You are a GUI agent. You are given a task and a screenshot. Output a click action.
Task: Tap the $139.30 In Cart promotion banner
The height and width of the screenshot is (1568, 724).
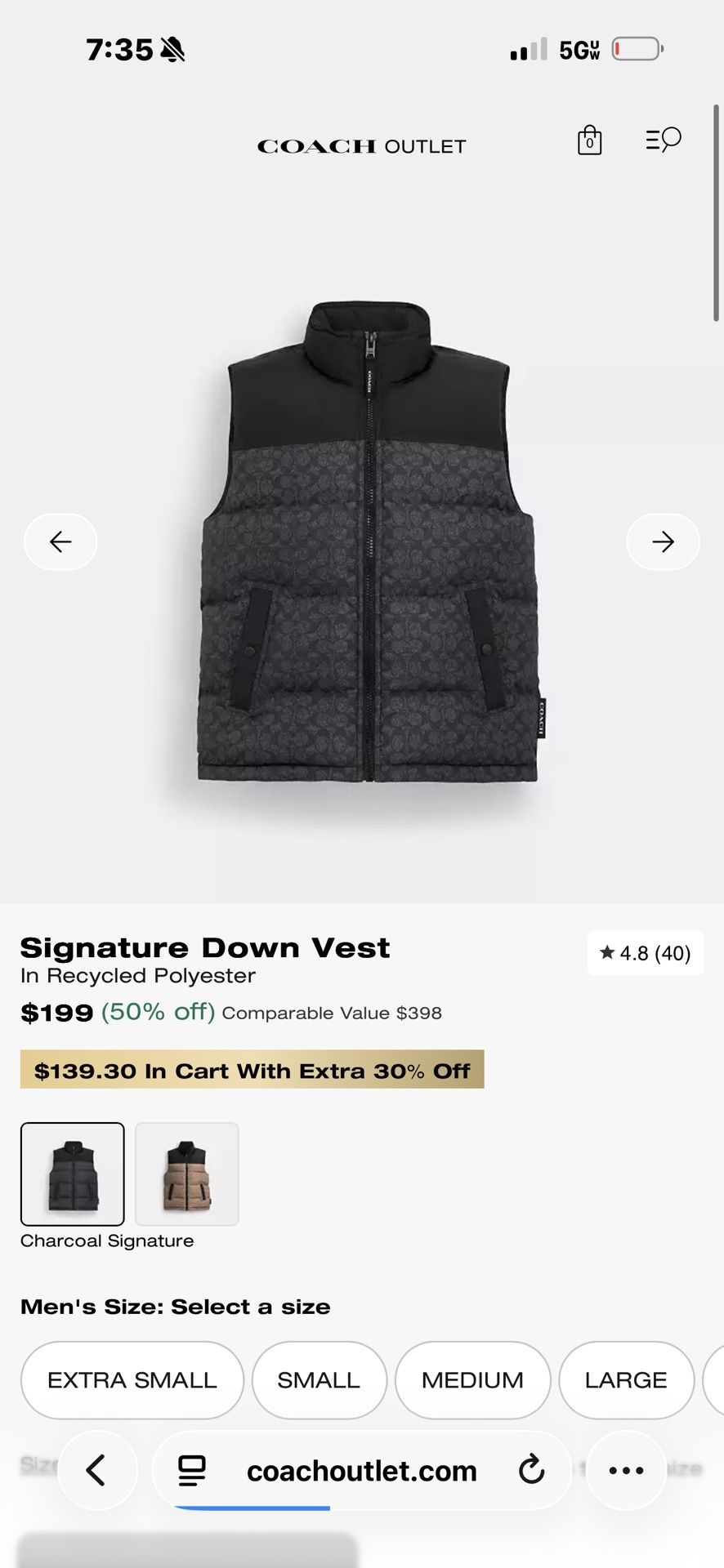tap(252, 1070)
